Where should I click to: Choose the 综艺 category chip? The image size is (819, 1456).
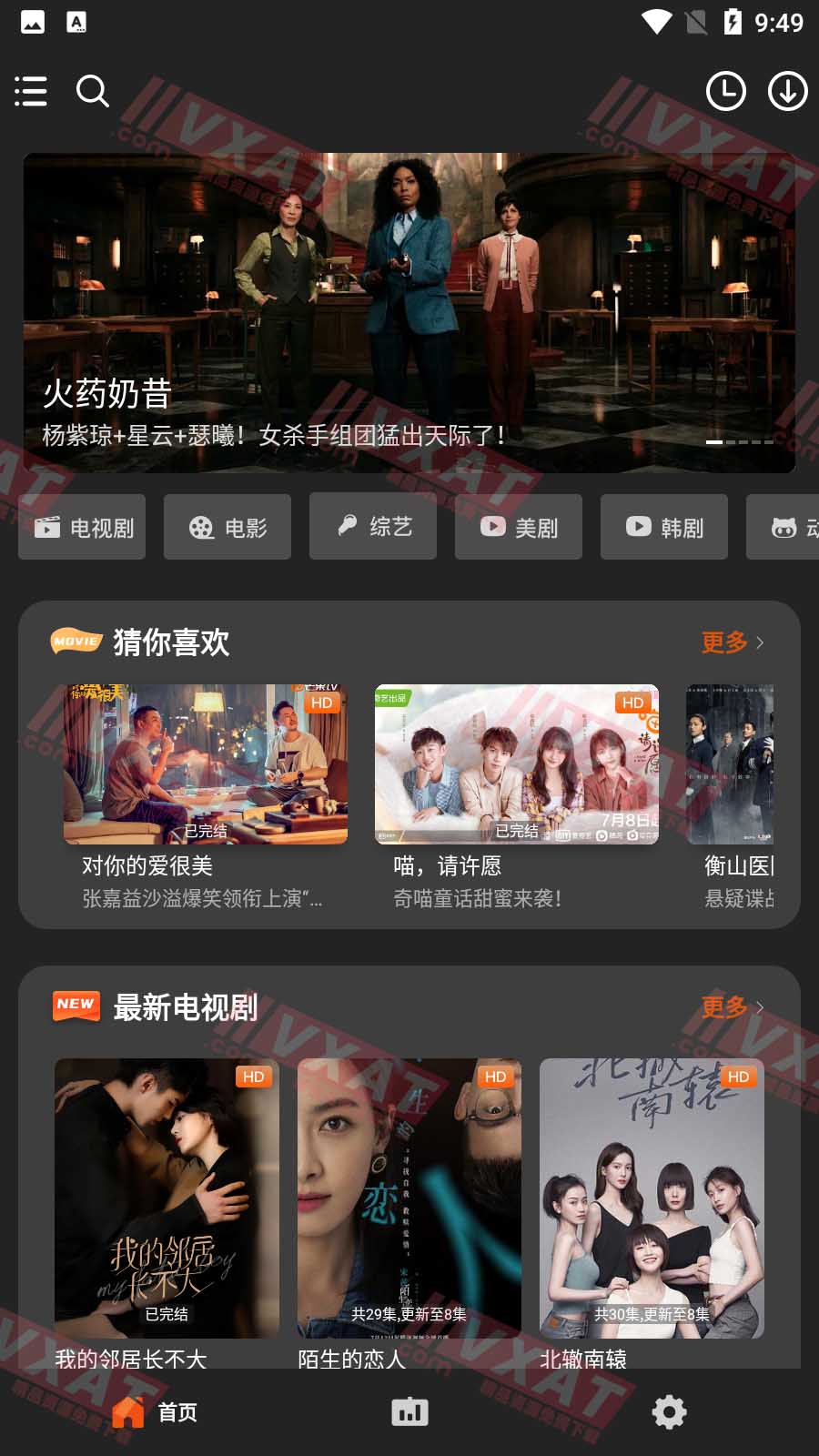tap(373, 526)
